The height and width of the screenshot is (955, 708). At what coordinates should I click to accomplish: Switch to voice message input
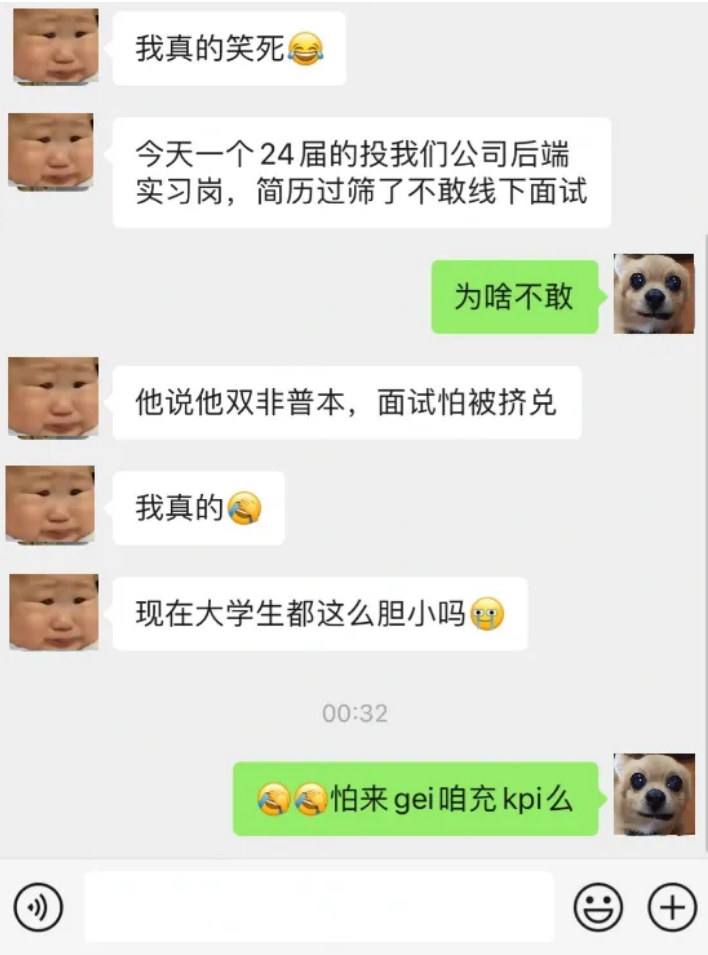39,908
